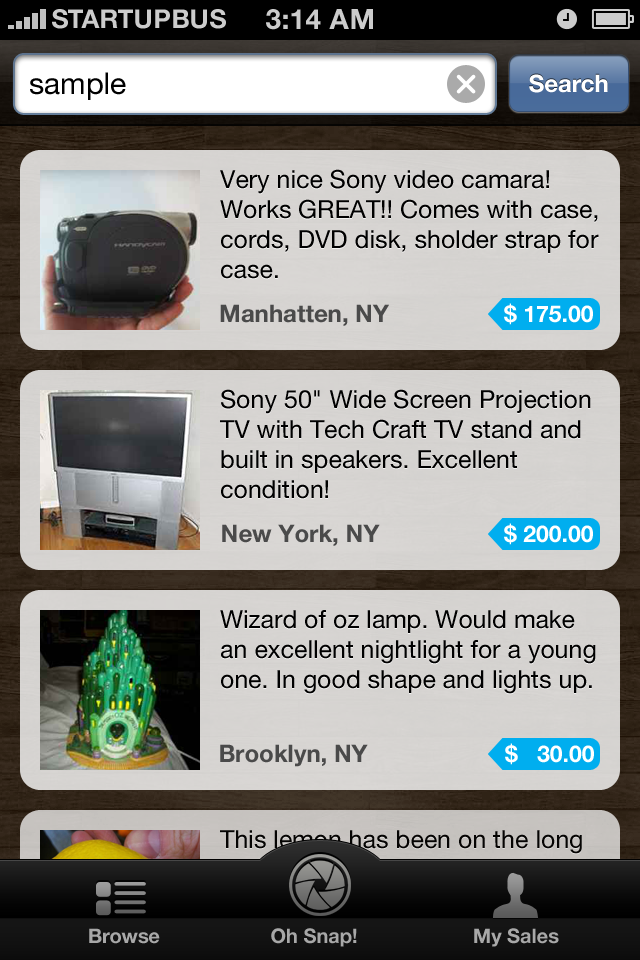
Task: Open the Sony 50" projection TV listing
Action: click(320, 470)
